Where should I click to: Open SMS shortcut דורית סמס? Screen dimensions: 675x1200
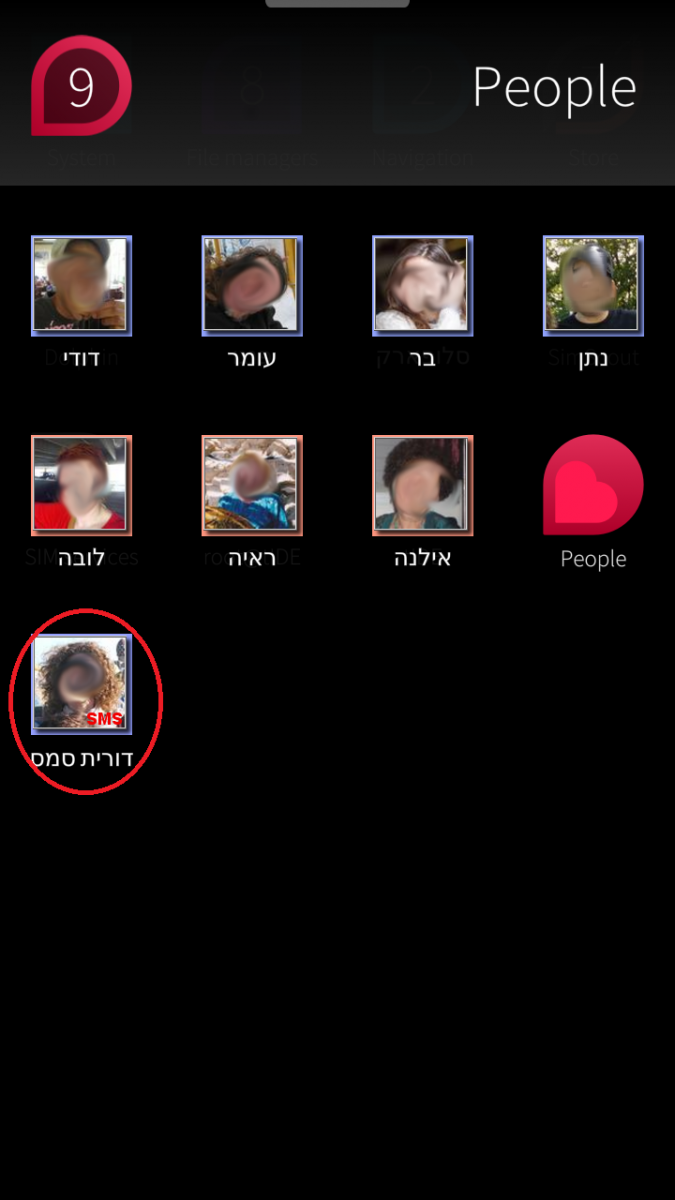coord(82,684)
